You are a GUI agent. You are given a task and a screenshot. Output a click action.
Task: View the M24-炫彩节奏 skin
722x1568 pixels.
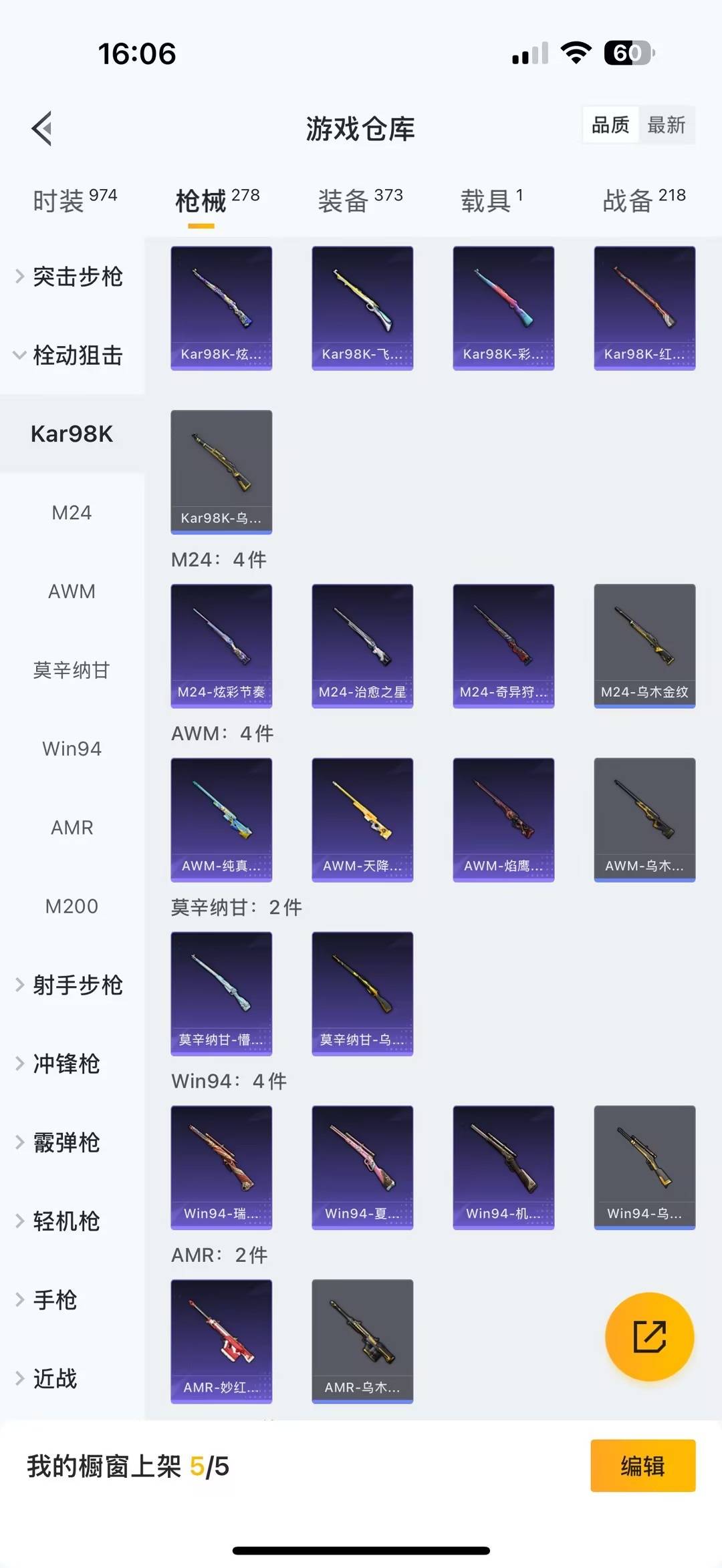click(221, 643)
